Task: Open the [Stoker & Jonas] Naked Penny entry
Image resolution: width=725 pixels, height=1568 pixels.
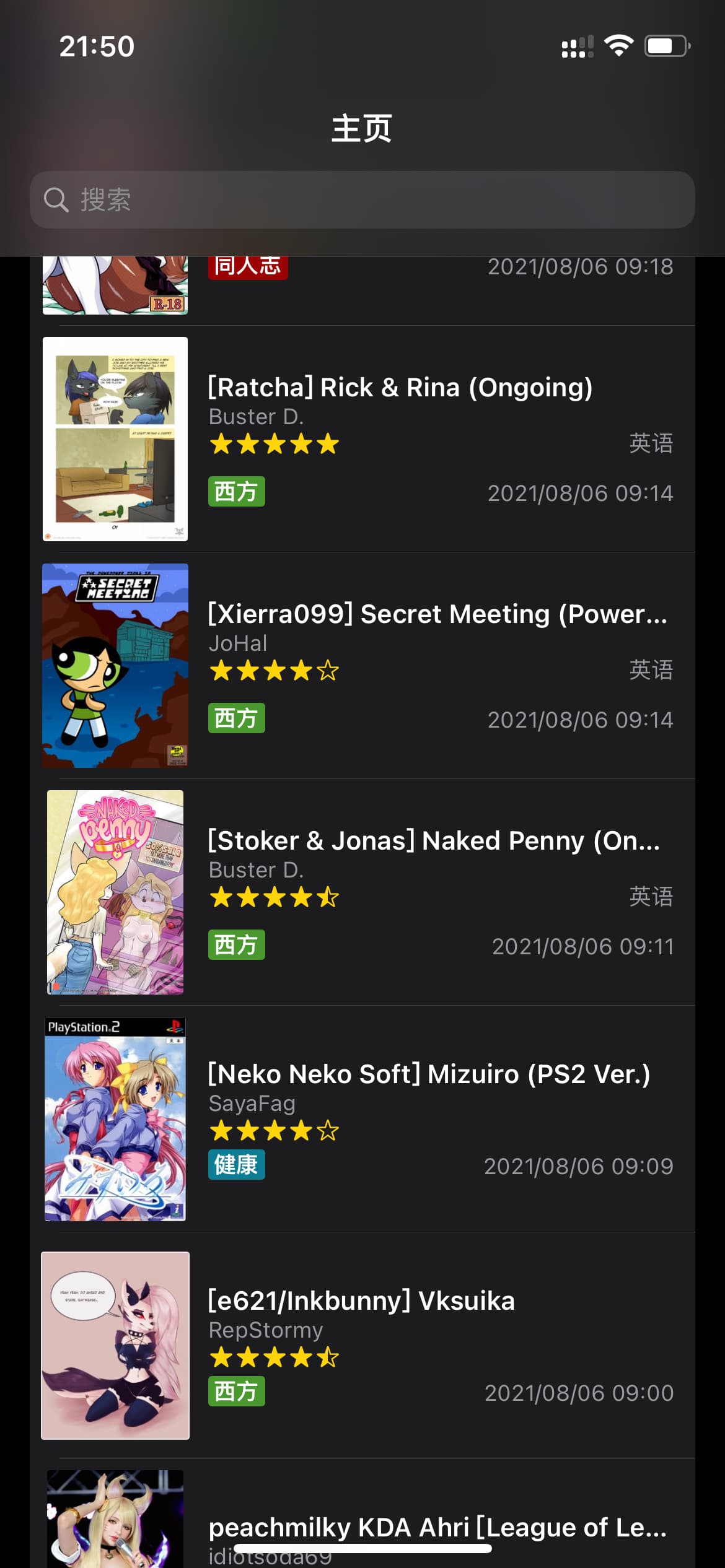Action: click(434, 841)
